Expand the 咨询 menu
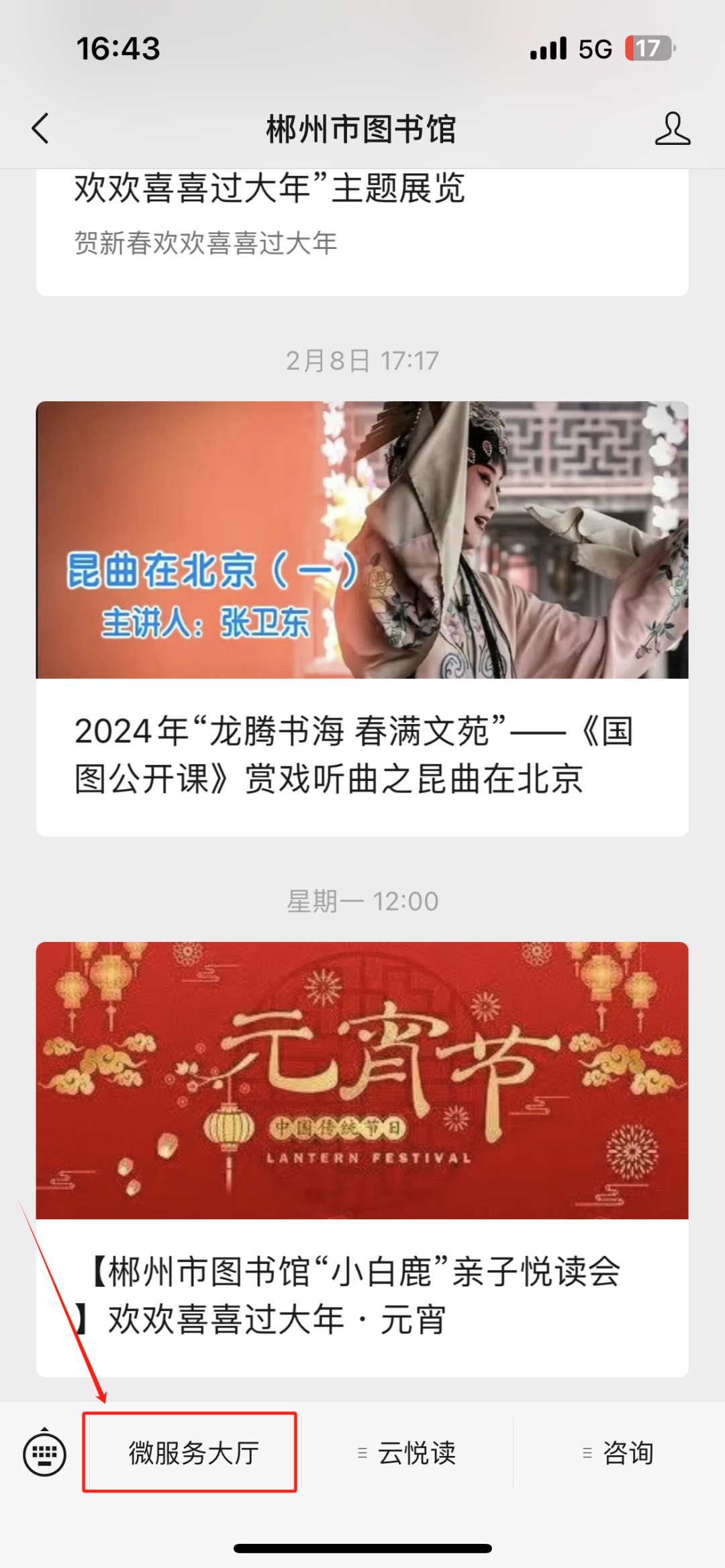This screenshot has height=1568, width=725. 618,1453
